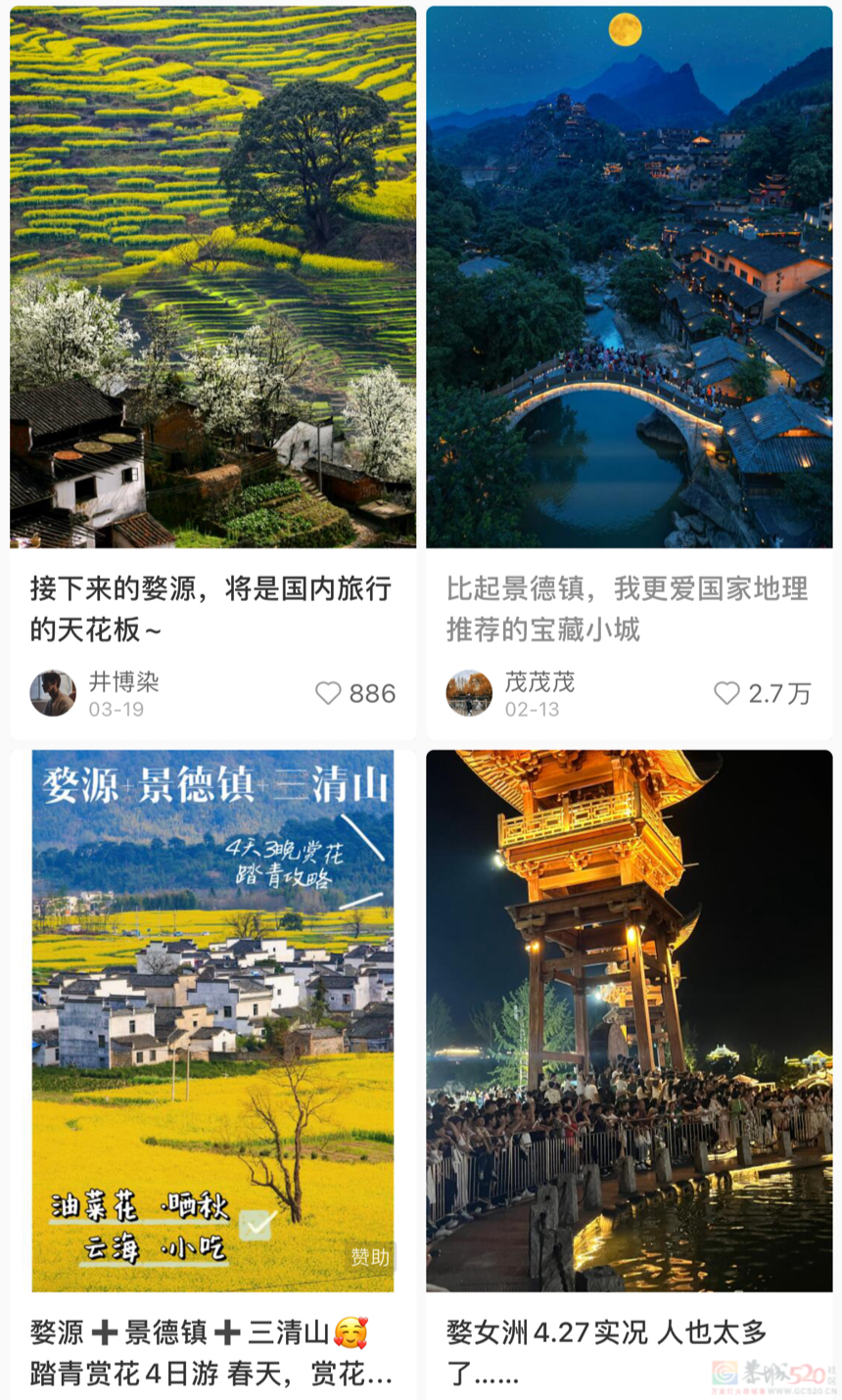This screenshot has height=1400, width=842.
Task: View 井博染's profile avatar
Action: click(53, 693)
